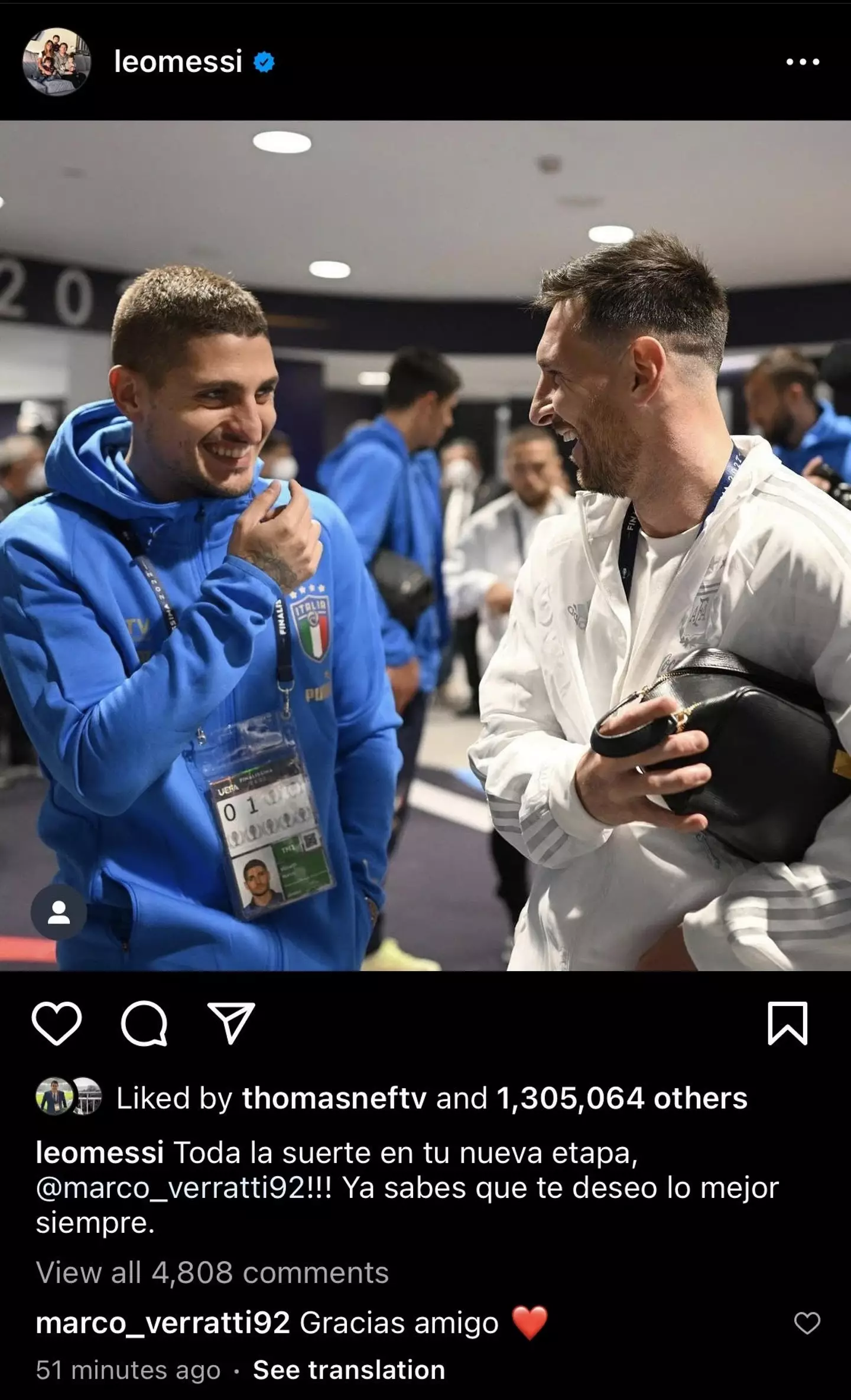Open thomasneftv from the likes line
The height and width of the screenshot is (1400, 851).
(334, 1099)
